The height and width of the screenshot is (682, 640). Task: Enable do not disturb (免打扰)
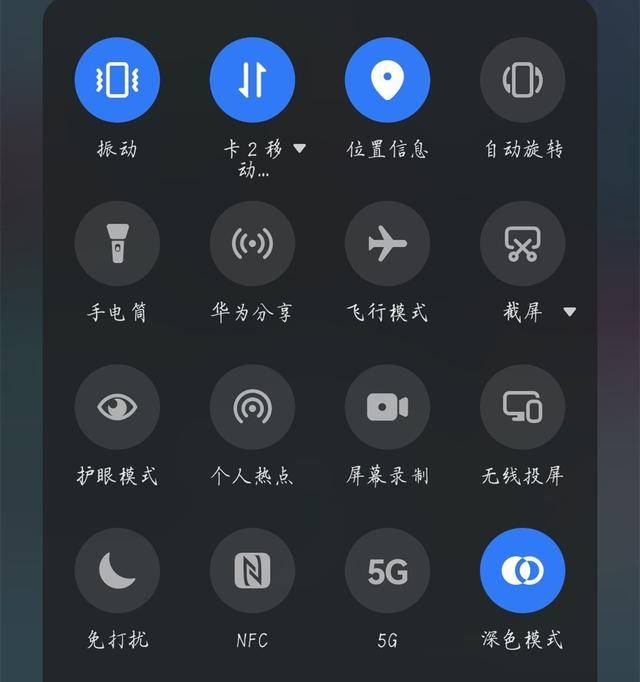click(117, 571)
